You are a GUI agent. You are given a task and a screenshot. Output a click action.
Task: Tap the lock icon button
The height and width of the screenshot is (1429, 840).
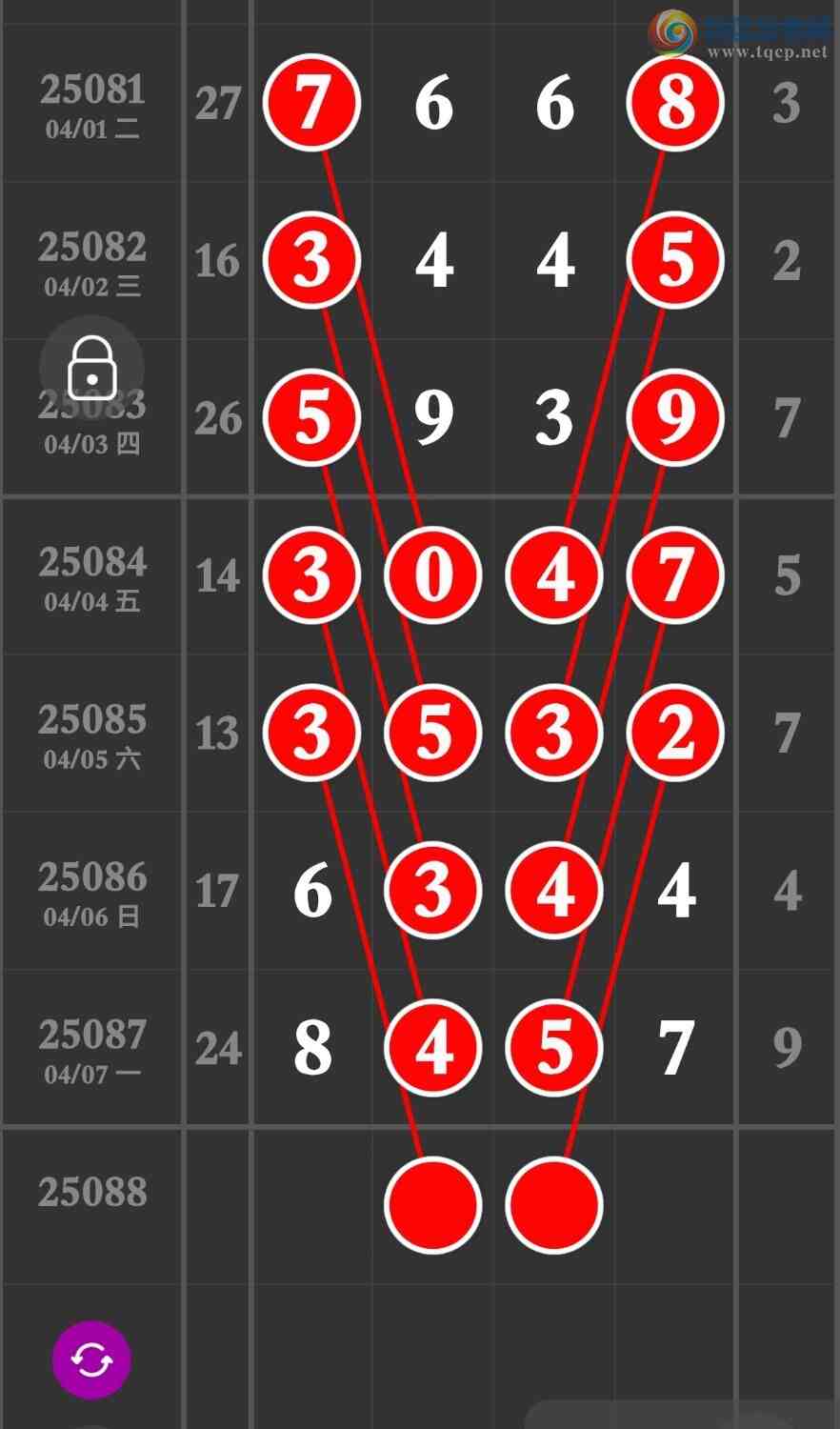pyautogui.click(x=91, y=367)
